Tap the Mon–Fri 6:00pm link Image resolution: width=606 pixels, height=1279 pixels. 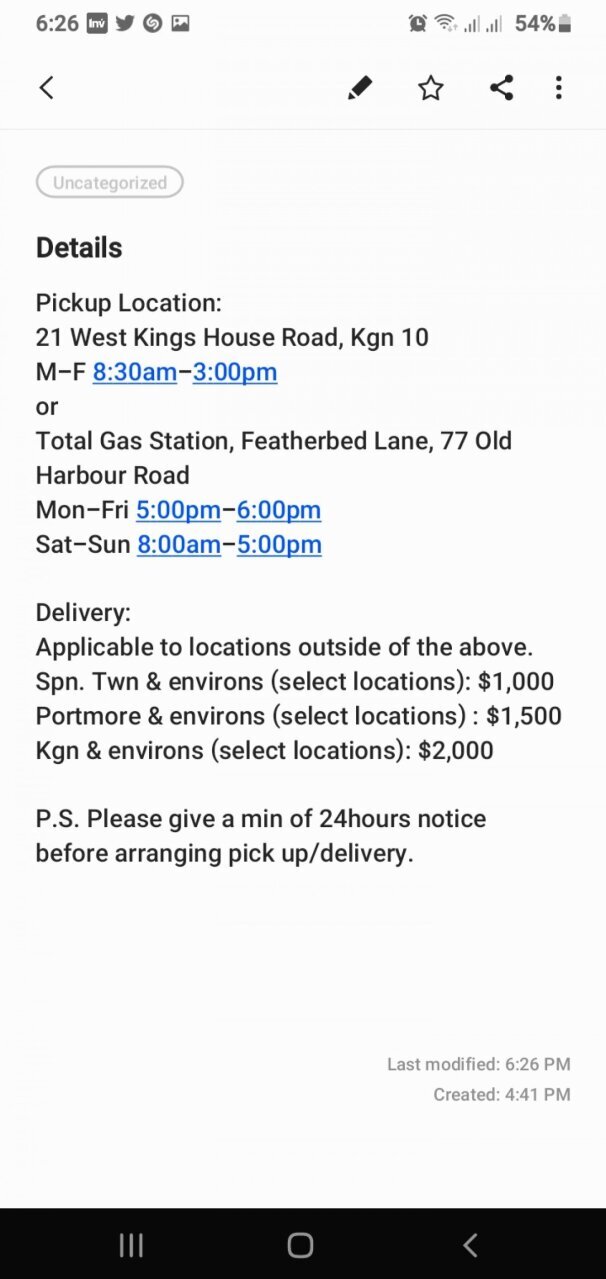(279, 510)
